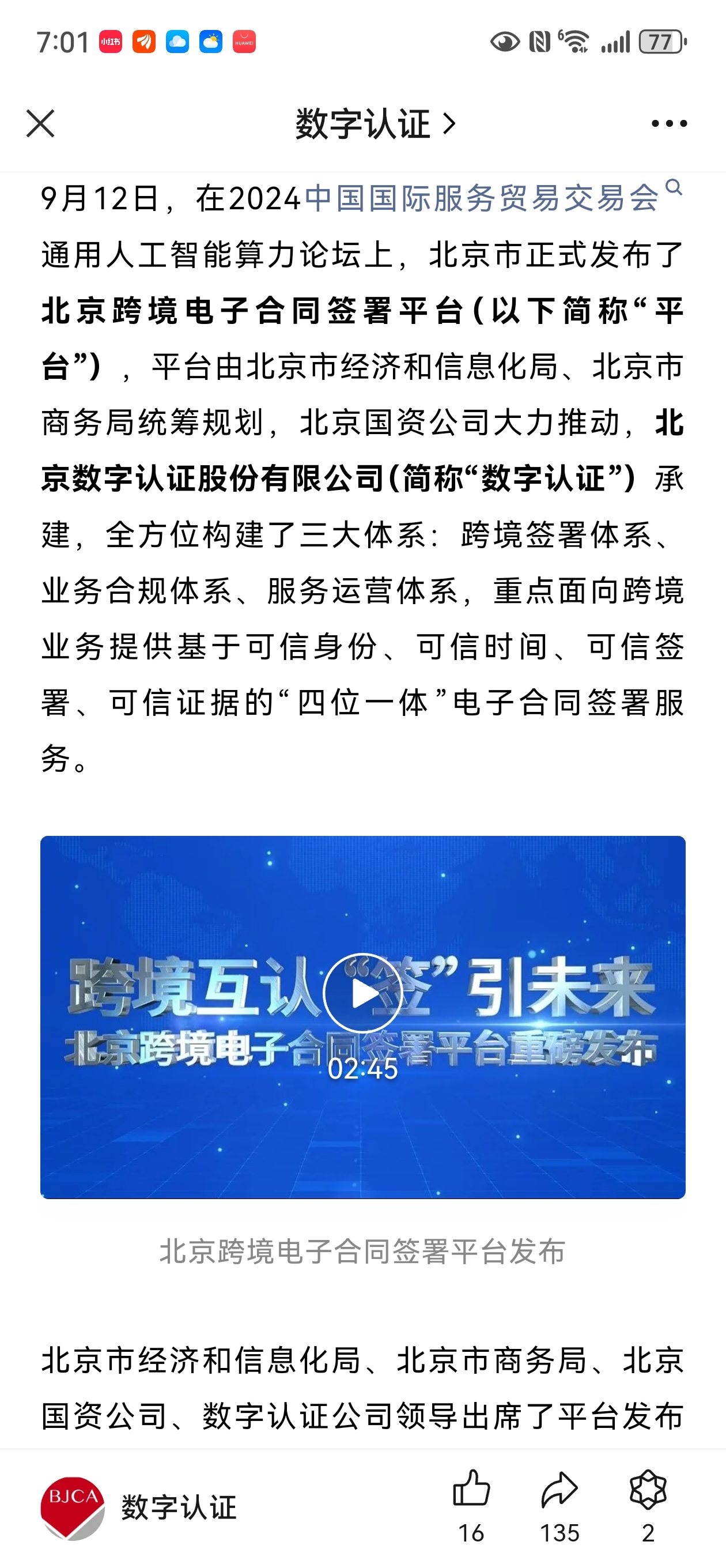Open the 中国国际服务贸易交易会 search link
The height and width of the screenshot is (1568, 726).
[493, 197]
